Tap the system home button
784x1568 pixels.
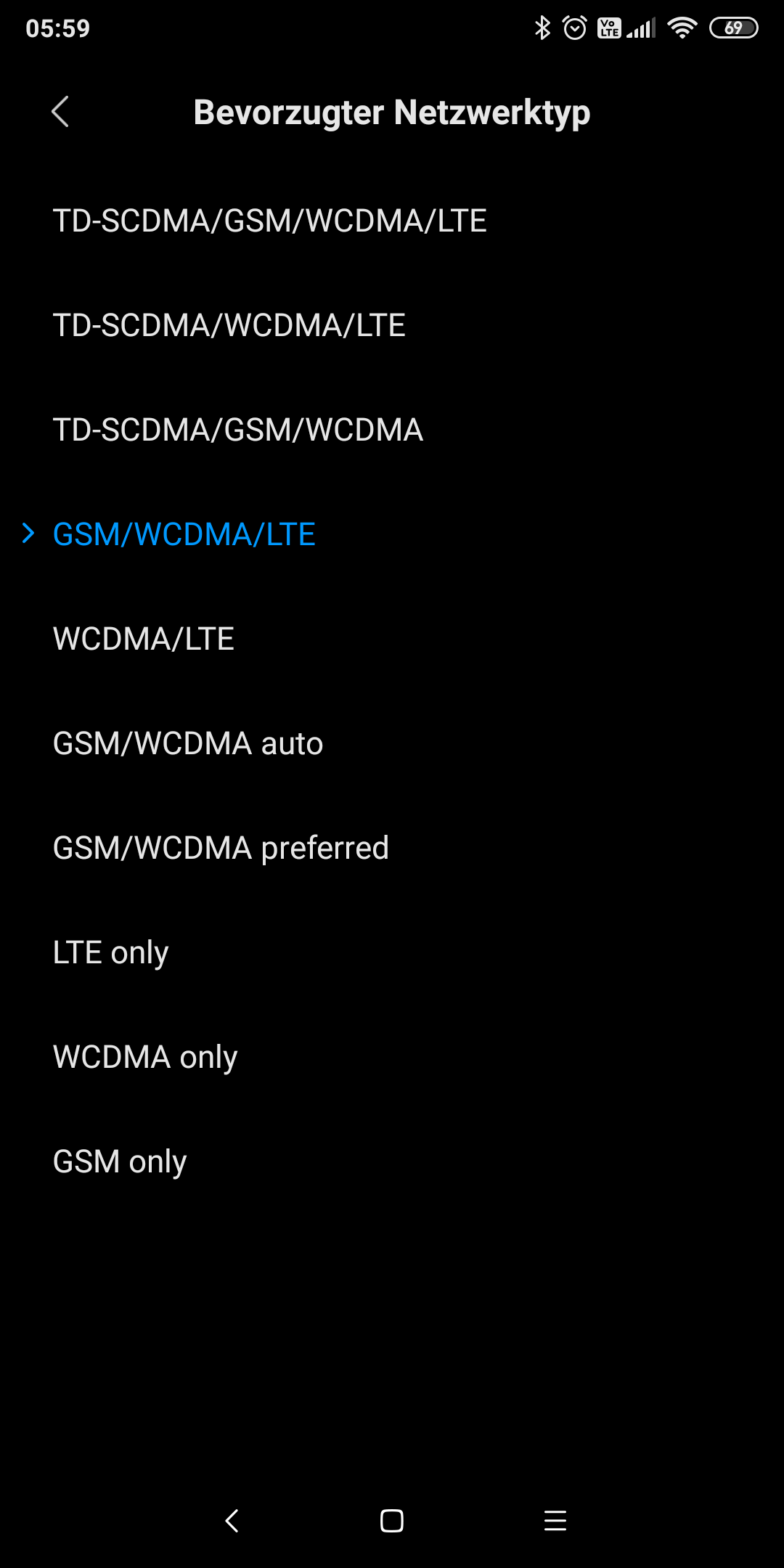(392, 1521)
